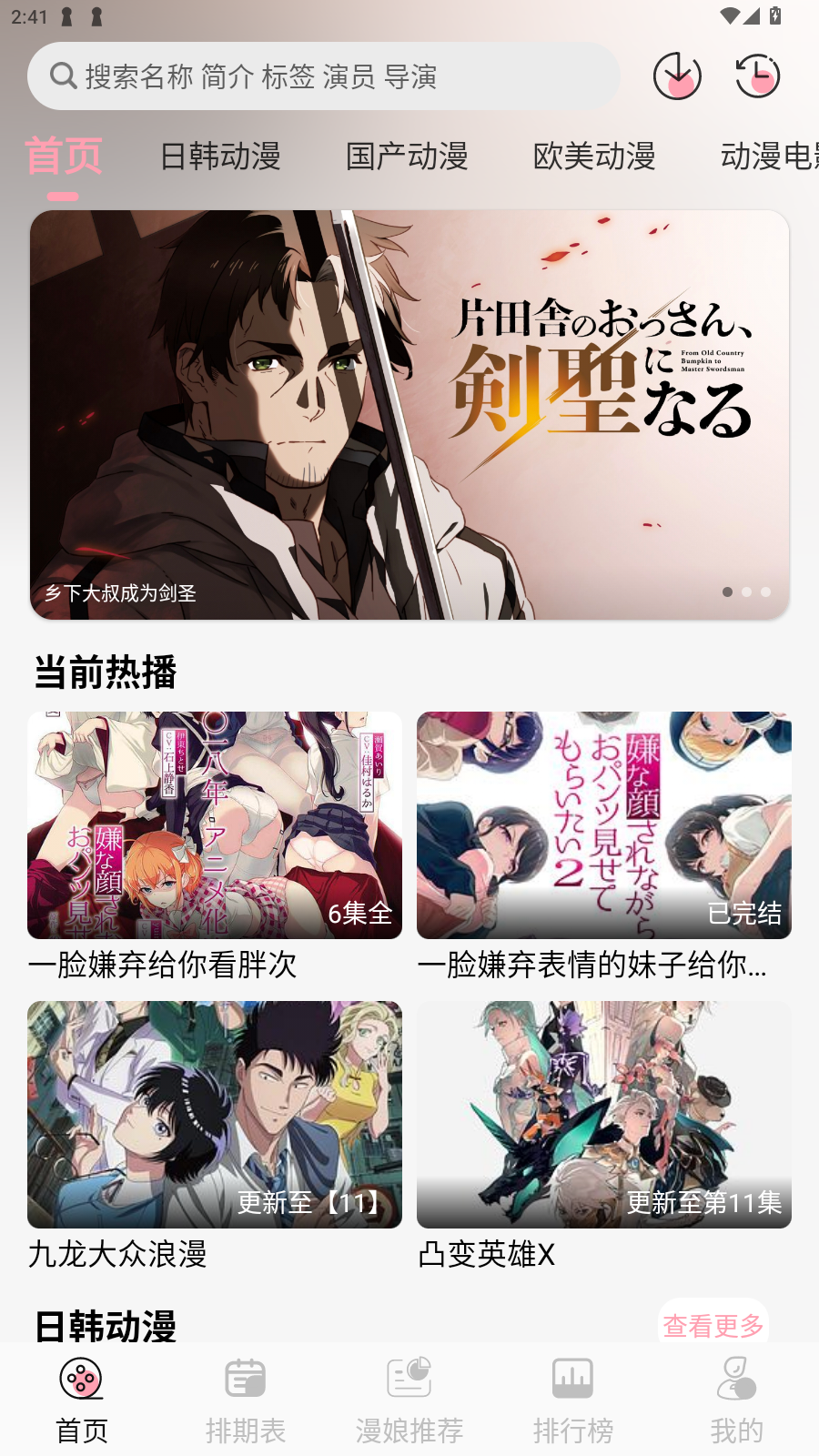Open the 我的 bottom tab
819x1456 pixels.
[x=736, y=1401]
